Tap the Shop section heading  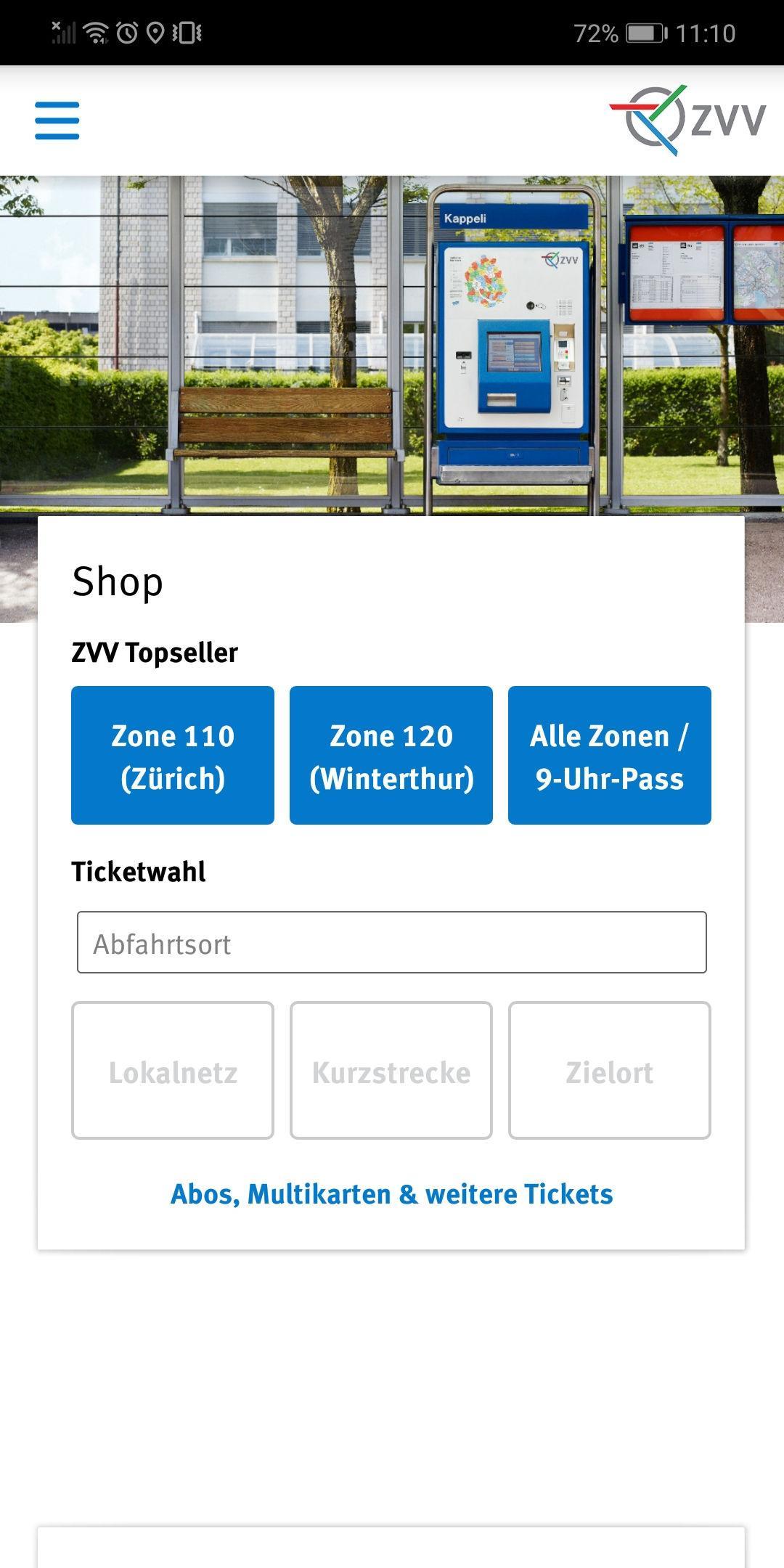coord(117,581)
